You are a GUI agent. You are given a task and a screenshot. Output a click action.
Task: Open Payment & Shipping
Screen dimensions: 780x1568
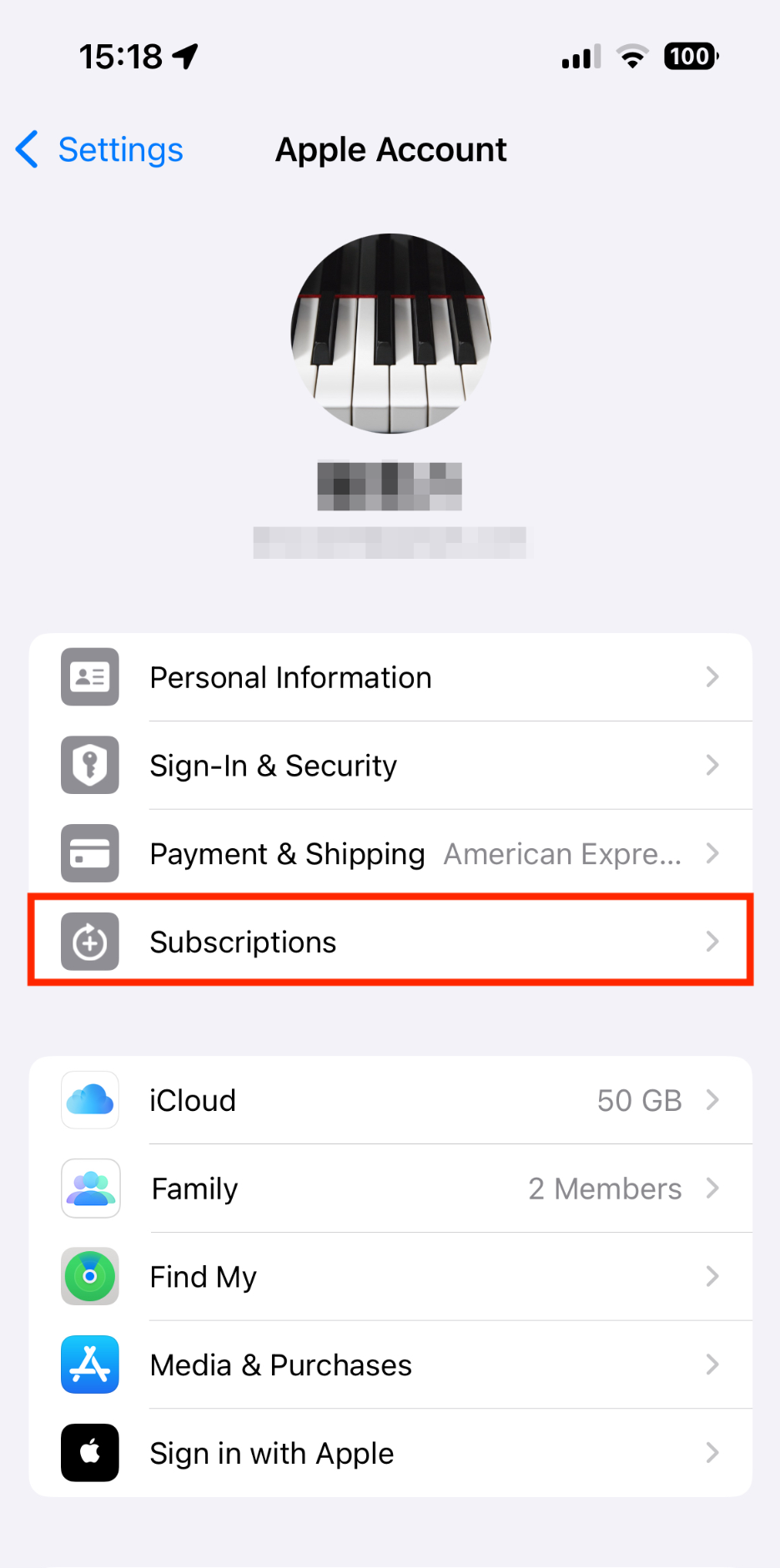[x=390, y=854]
